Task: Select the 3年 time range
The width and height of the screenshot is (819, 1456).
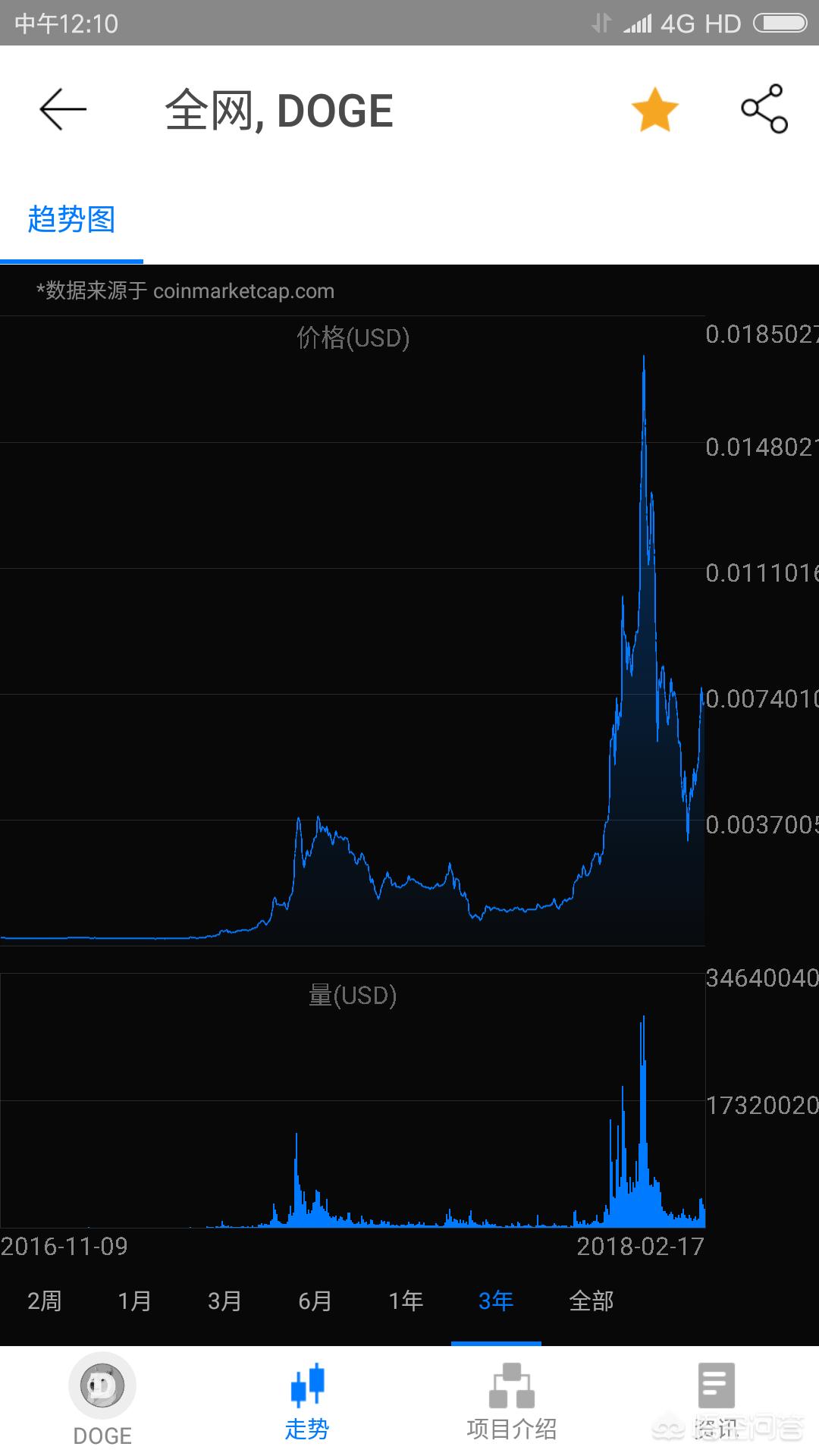Action: pyautogui.click(x=496, y=1301)
